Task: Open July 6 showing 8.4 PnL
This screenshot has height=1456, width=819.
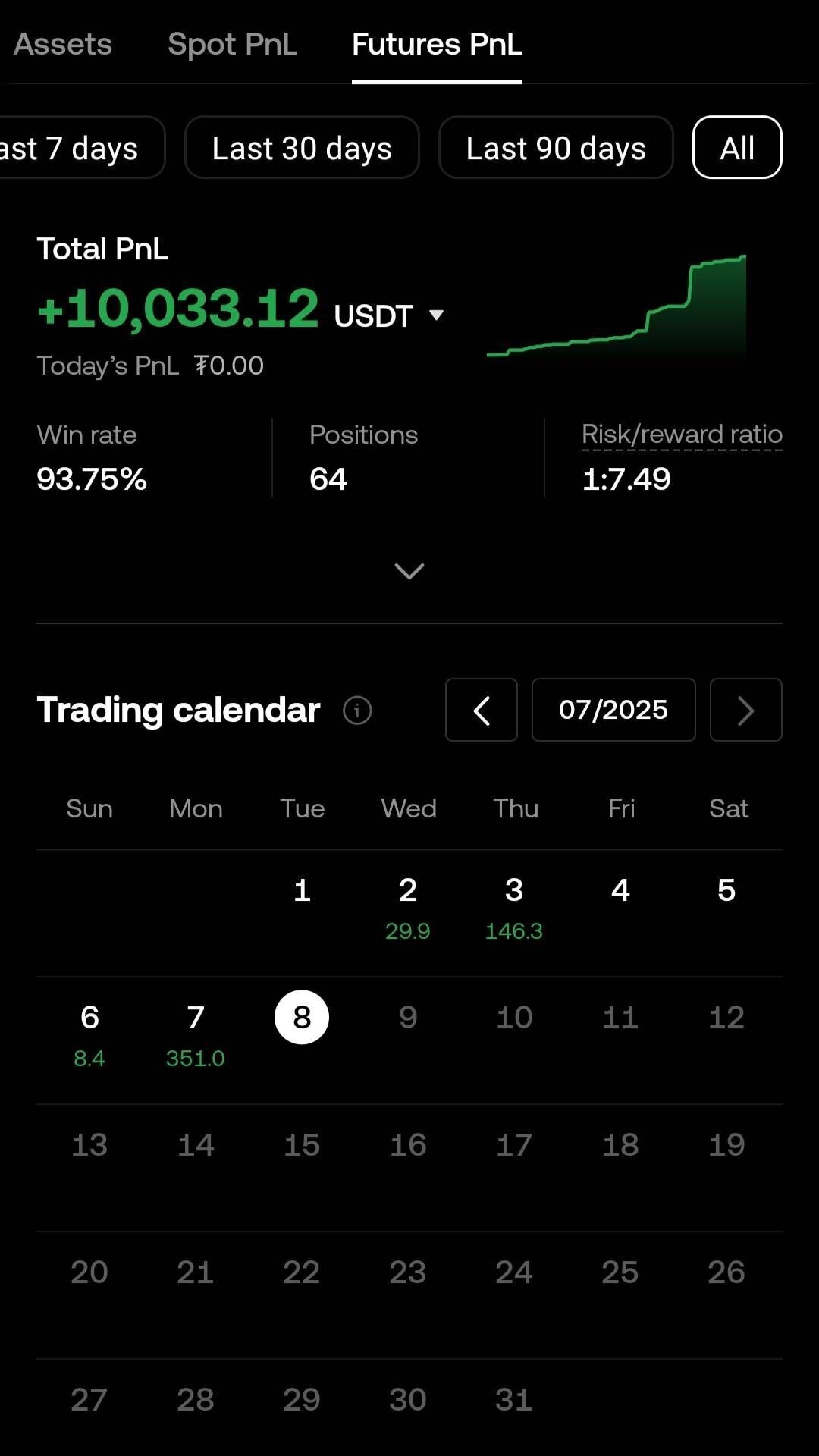Action: [x=89, y=1034]
